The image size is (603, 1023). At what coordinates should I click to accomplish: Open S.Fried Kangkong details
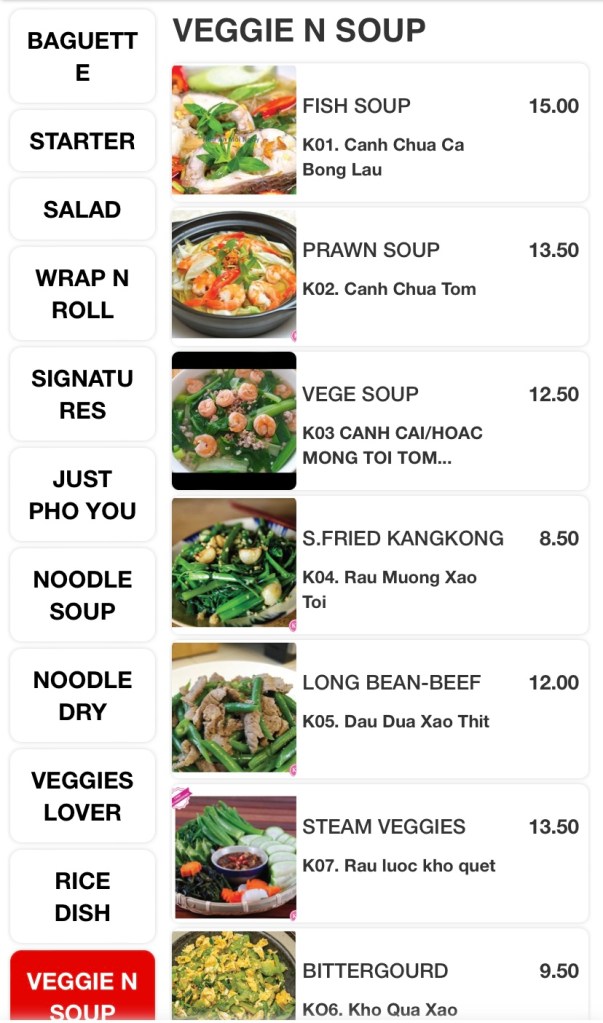point(380,563)
